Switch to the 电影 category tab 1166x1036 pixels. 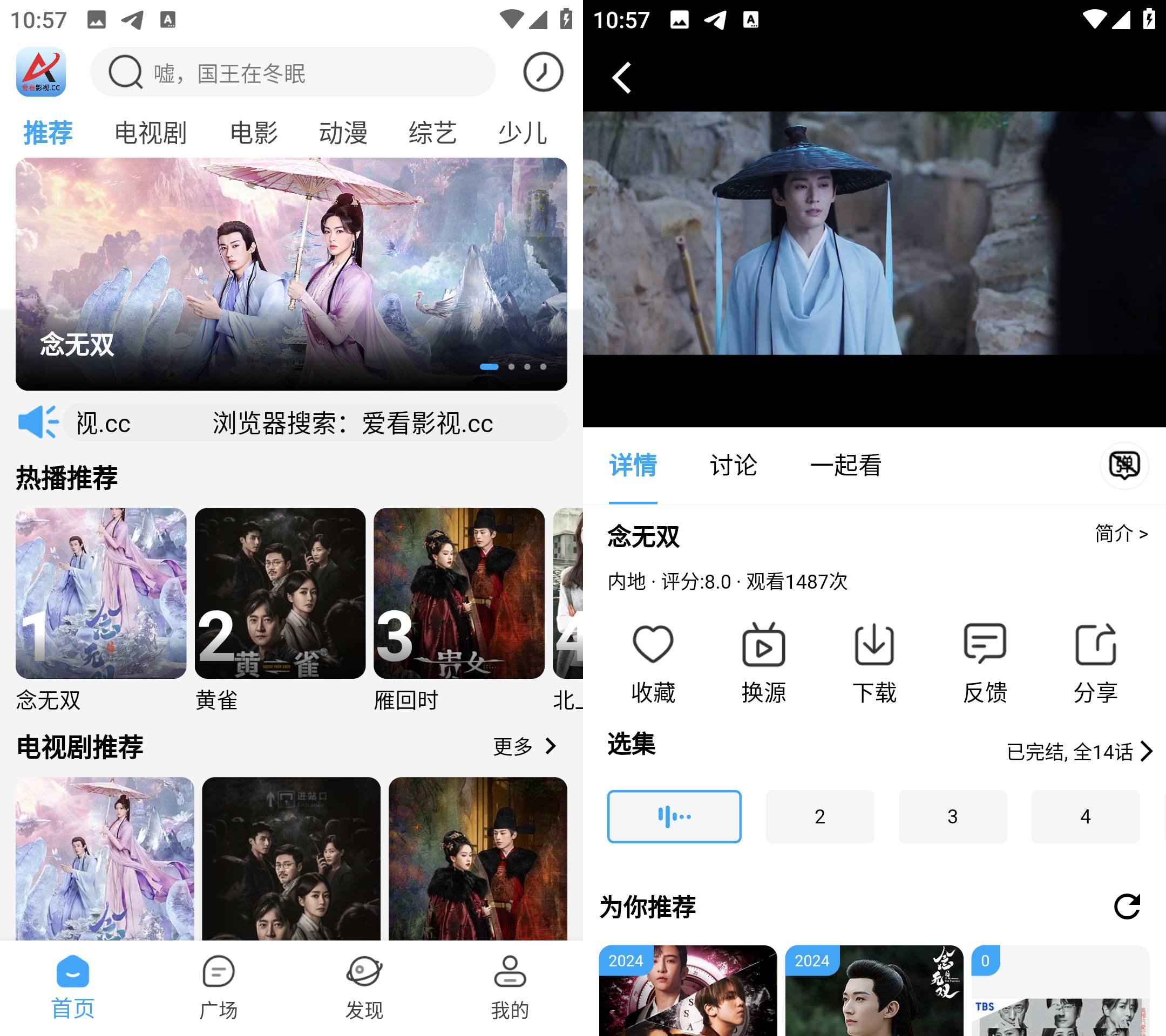[x=253, y=133]
